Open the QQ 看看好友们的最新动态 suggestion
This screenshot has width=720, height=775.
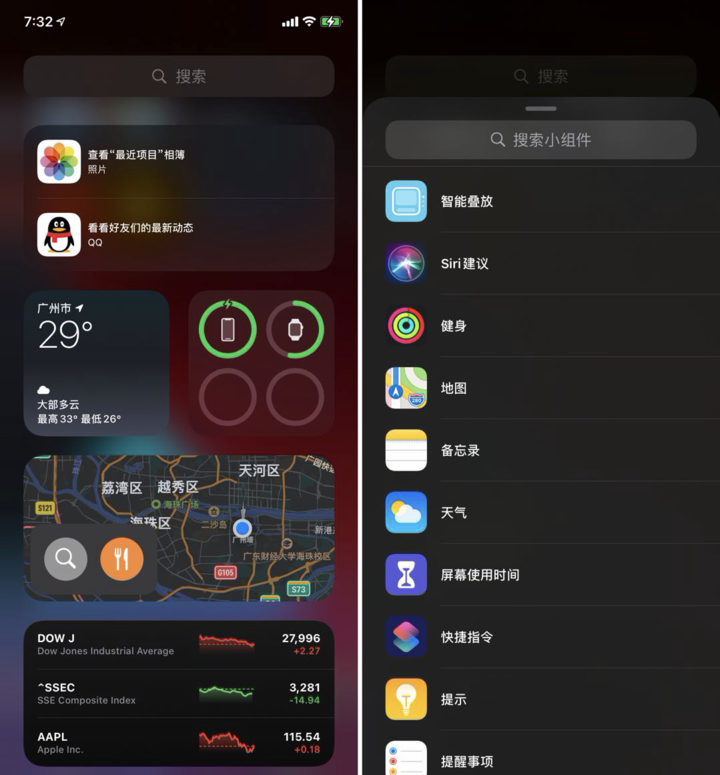tap(178, 234)
